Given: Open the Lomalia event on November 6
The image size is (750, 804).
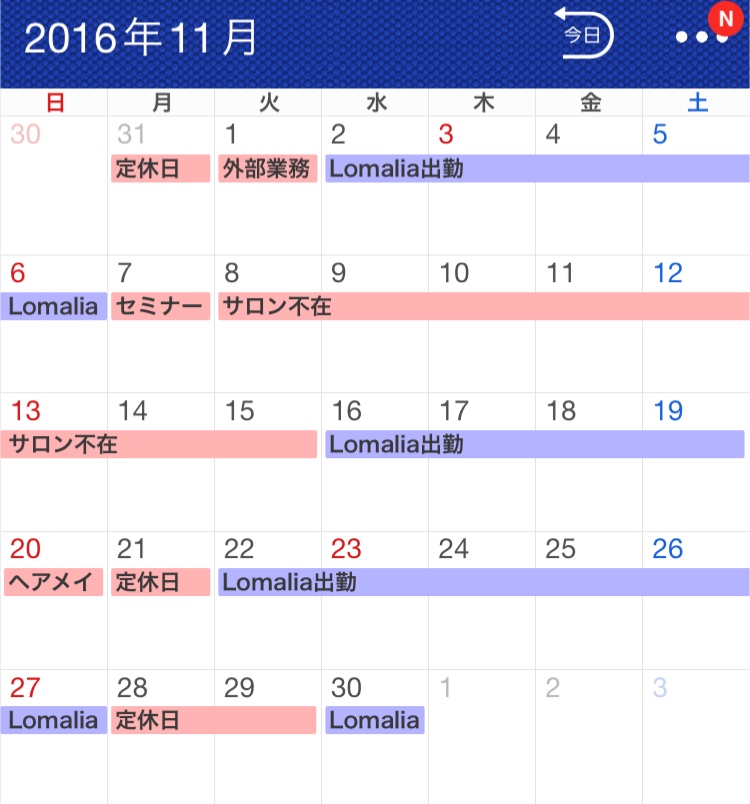Looking at the screenshot, I should click(x=54, y=307).
